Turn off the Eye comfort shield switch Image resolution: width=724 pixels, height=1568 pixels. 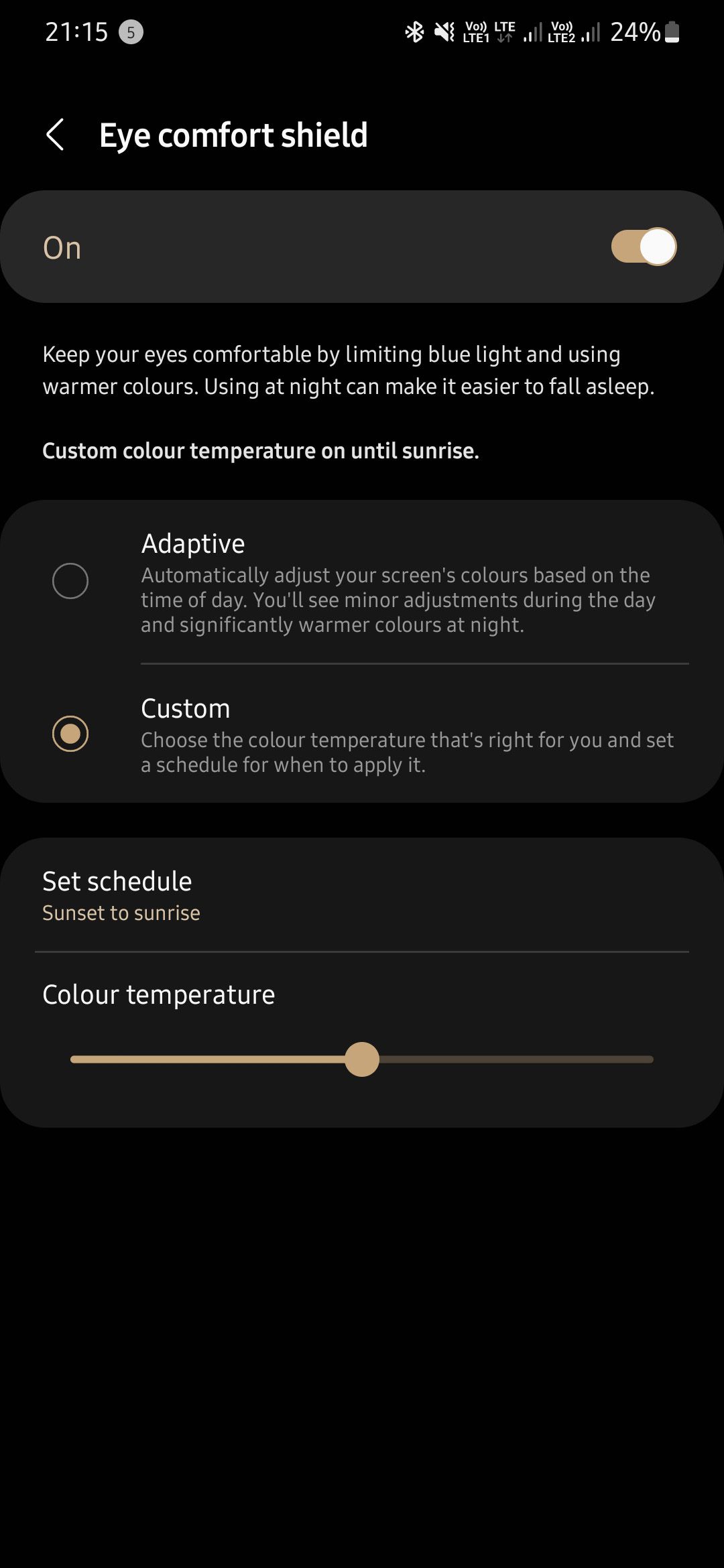coord(643,247)
